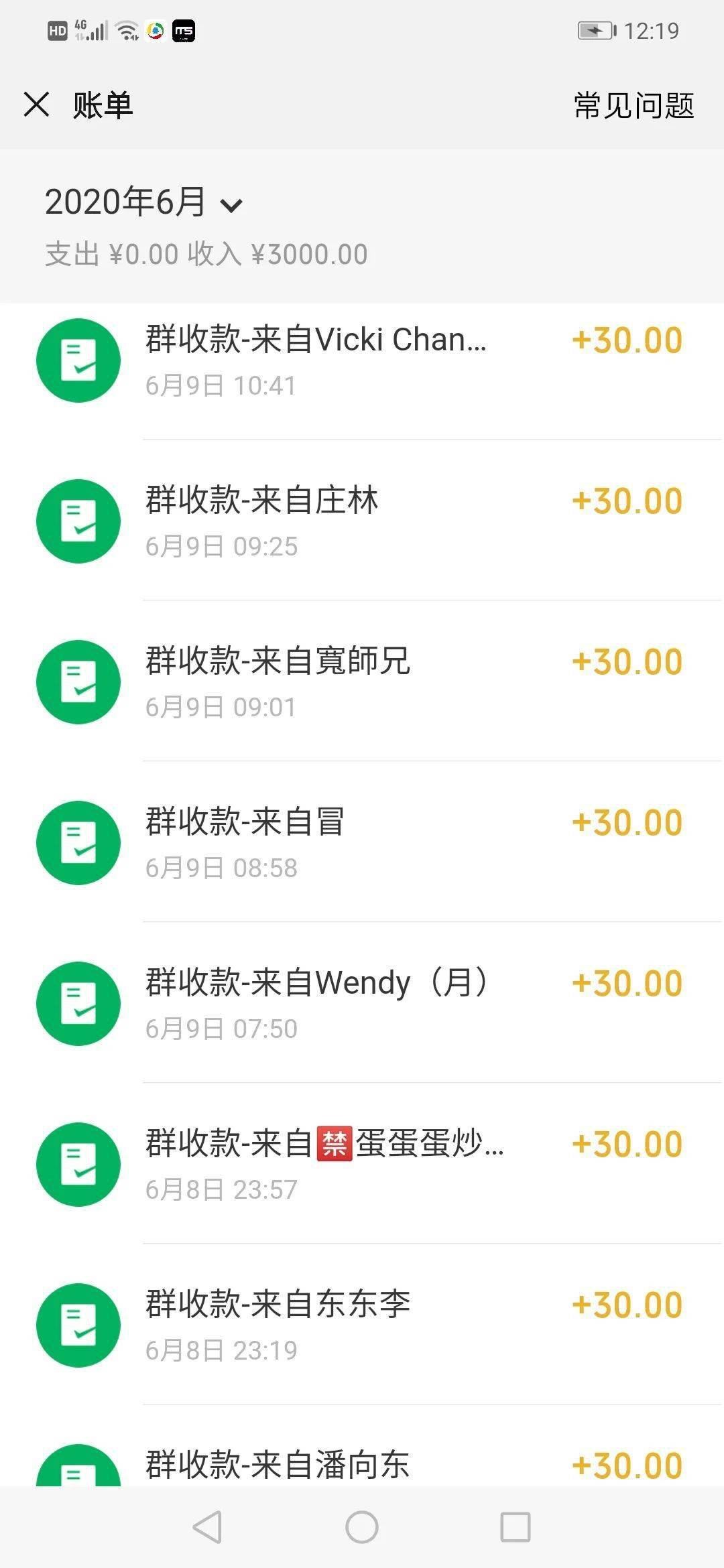This screenshot has width=724, height=1568.
Task: Close the bill page with the X
Action: pos(37,105)
